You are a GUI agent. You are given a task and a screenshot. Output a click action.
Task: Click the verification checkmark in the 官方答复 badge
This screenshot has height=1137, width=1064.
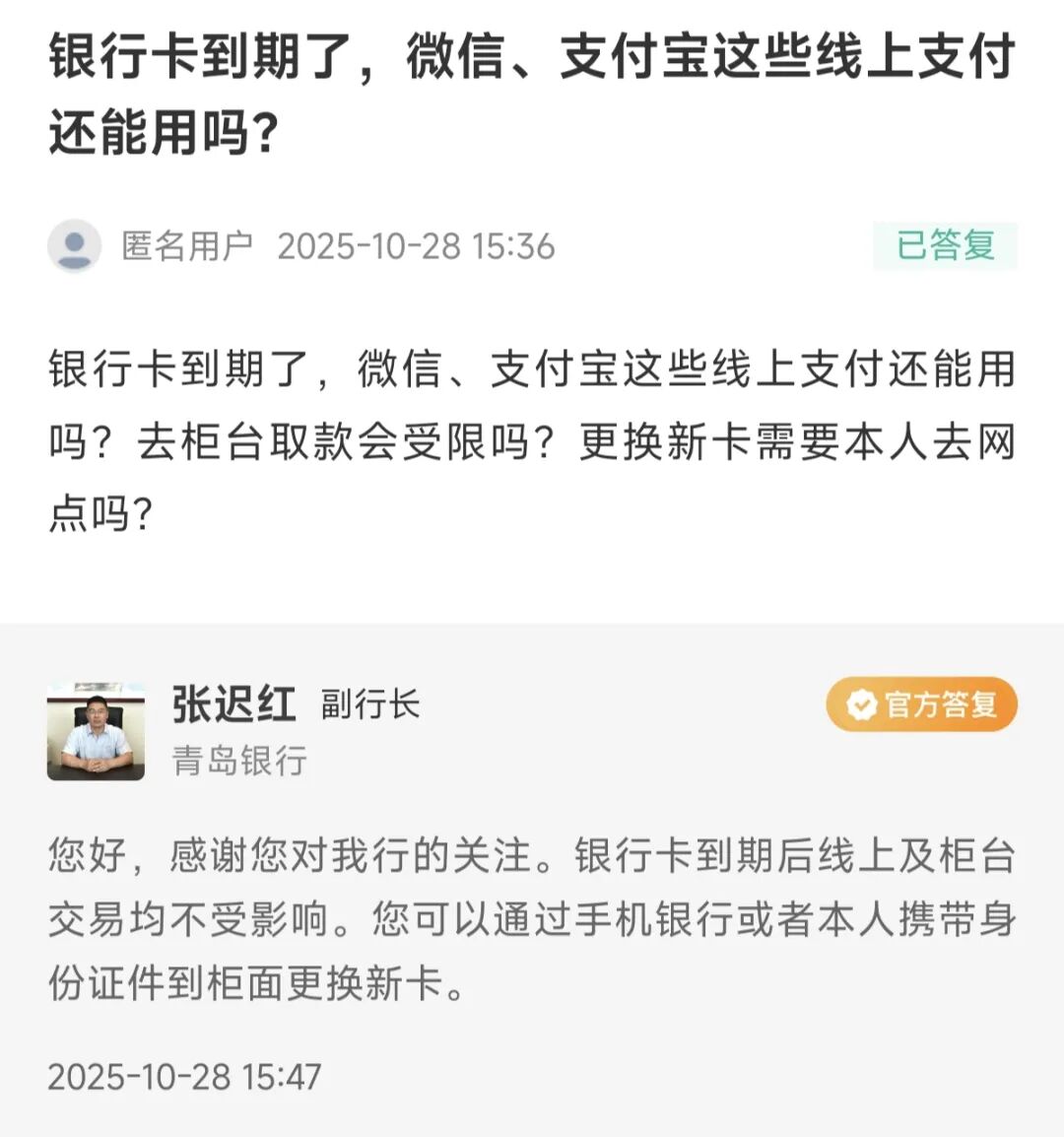point(860,704)
